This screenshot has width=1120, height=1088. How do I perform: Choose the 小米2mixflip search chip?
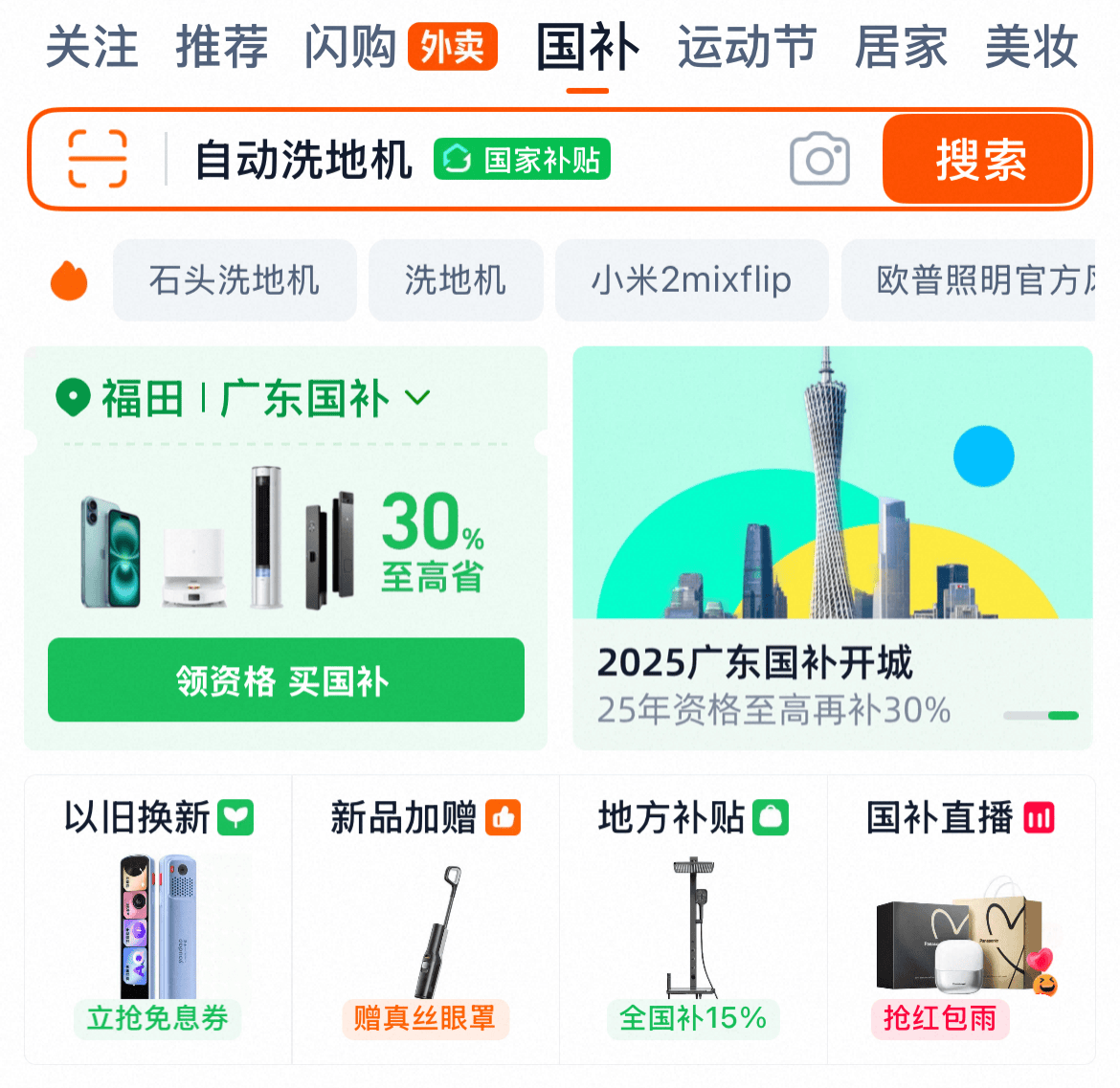(x=691, y=280)
